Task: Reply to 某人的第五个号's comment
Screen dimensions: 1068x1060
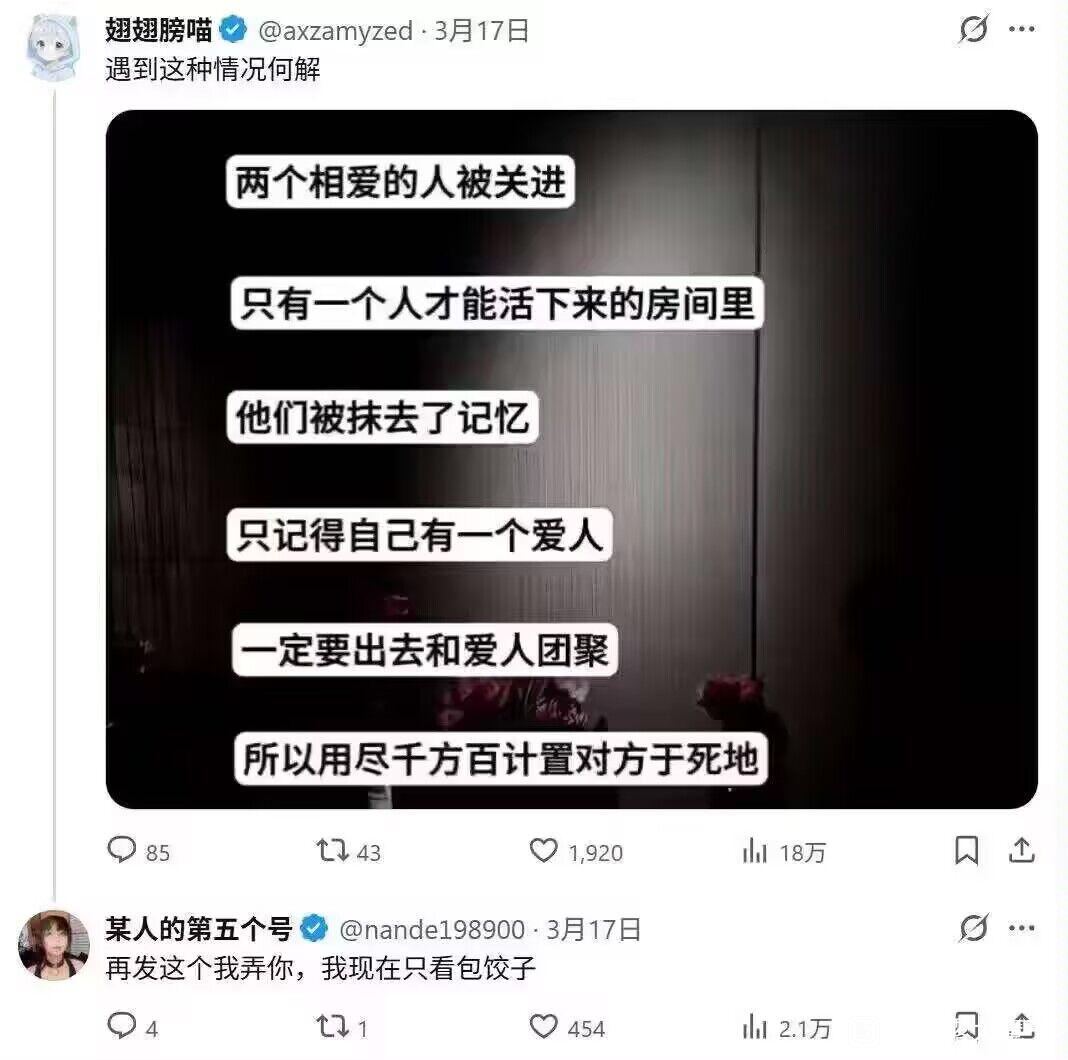Action: tap(122, 1026)
